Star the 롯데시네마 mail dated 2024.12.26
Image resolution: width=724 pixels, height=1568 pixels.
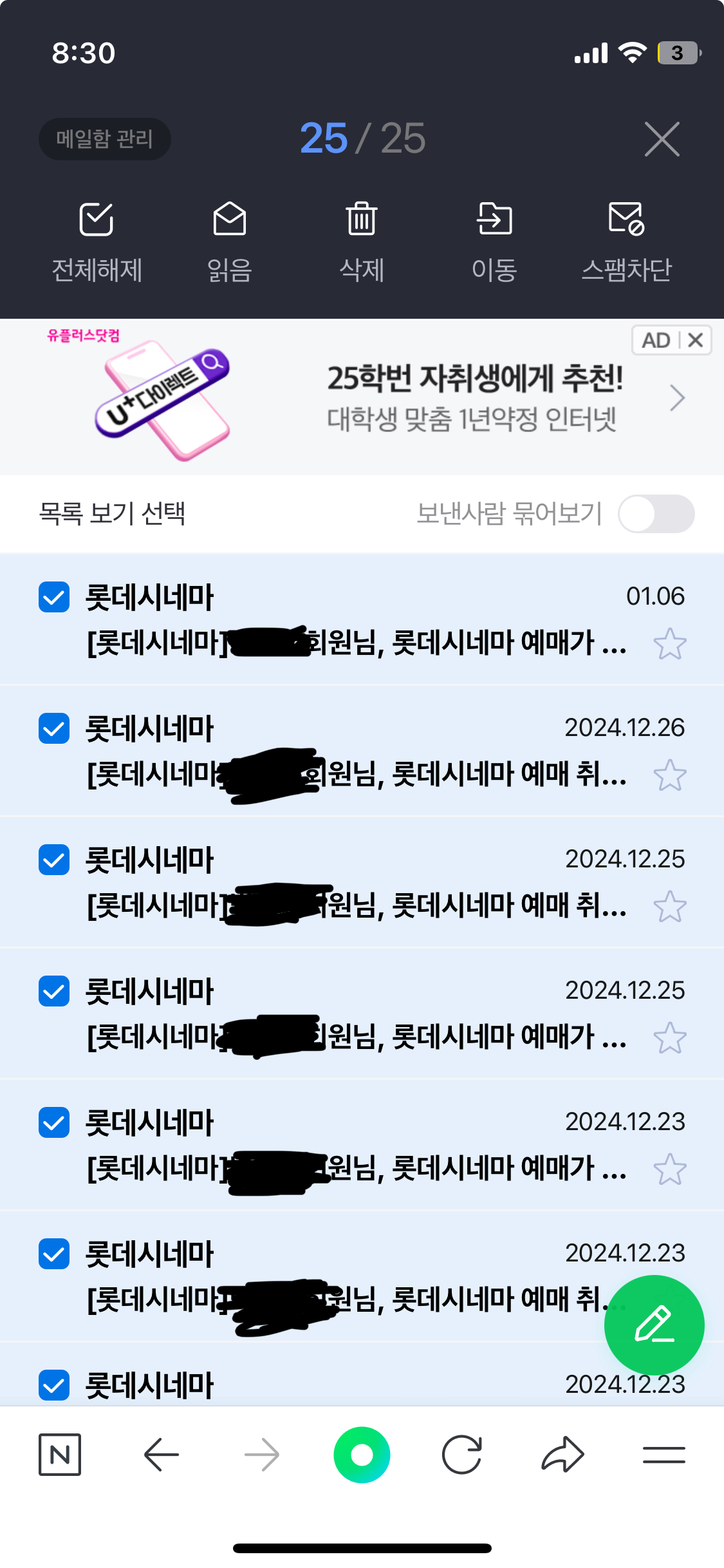pyautogui.click(x=670, y=775)
